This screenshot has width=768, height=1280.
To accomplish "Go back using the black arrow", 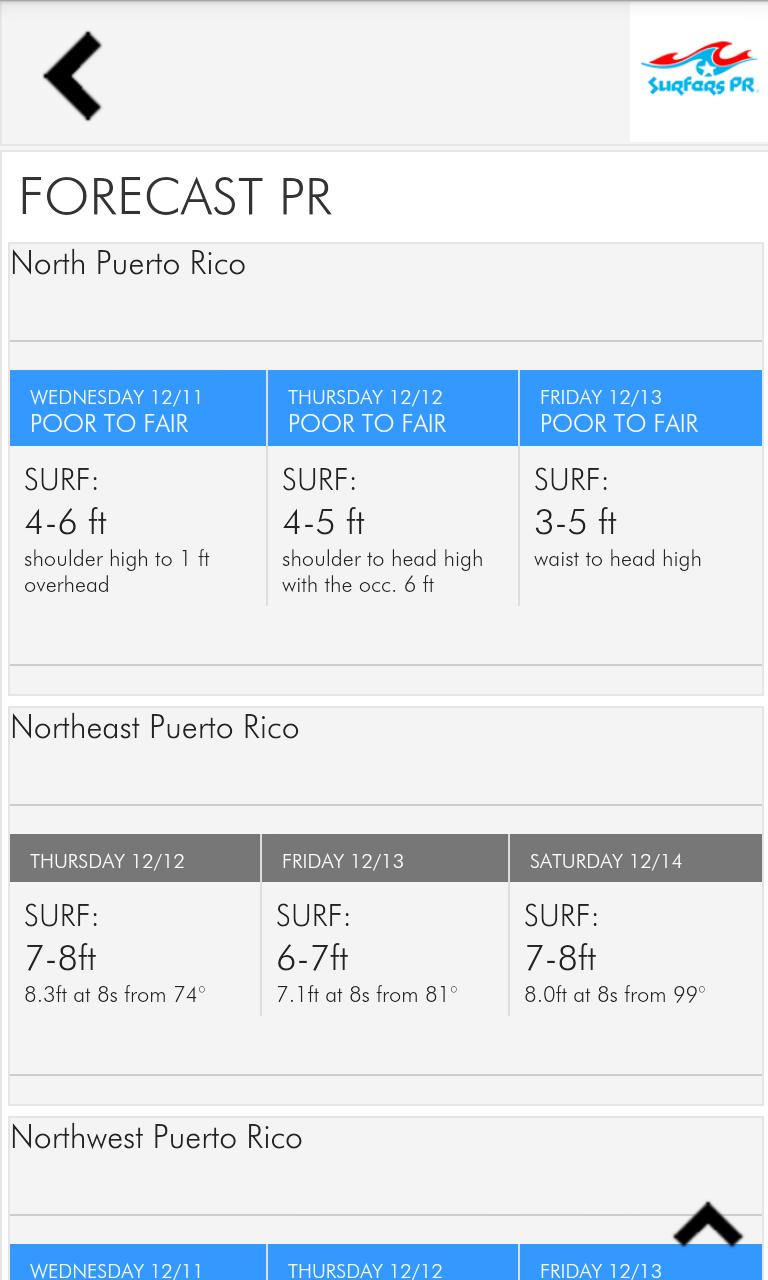I will click(x=73, y=76).
